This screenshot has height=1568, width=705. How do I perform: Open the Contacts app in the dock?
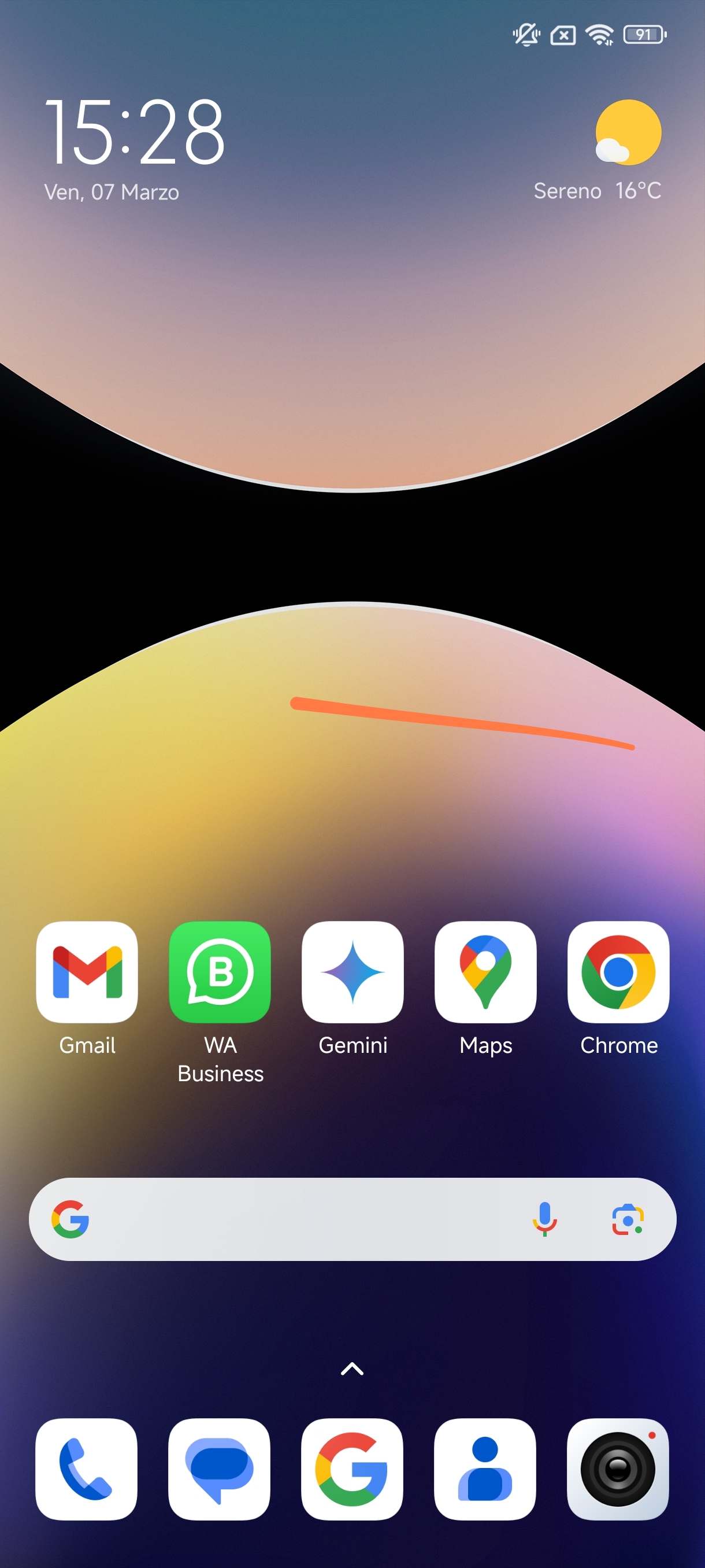tap(485, 1469)
